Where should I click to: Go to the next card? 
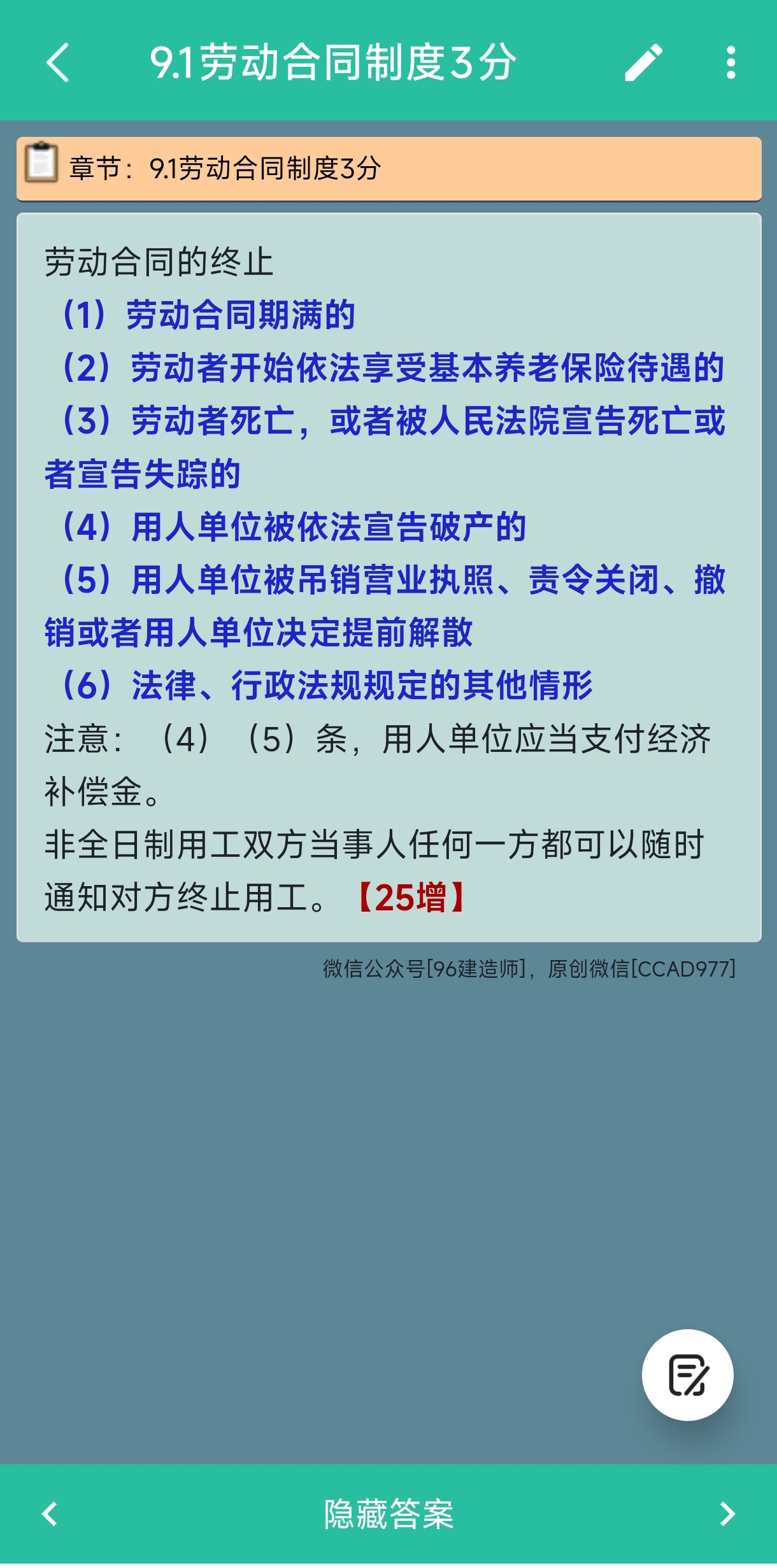click(x=727, y=1514)
